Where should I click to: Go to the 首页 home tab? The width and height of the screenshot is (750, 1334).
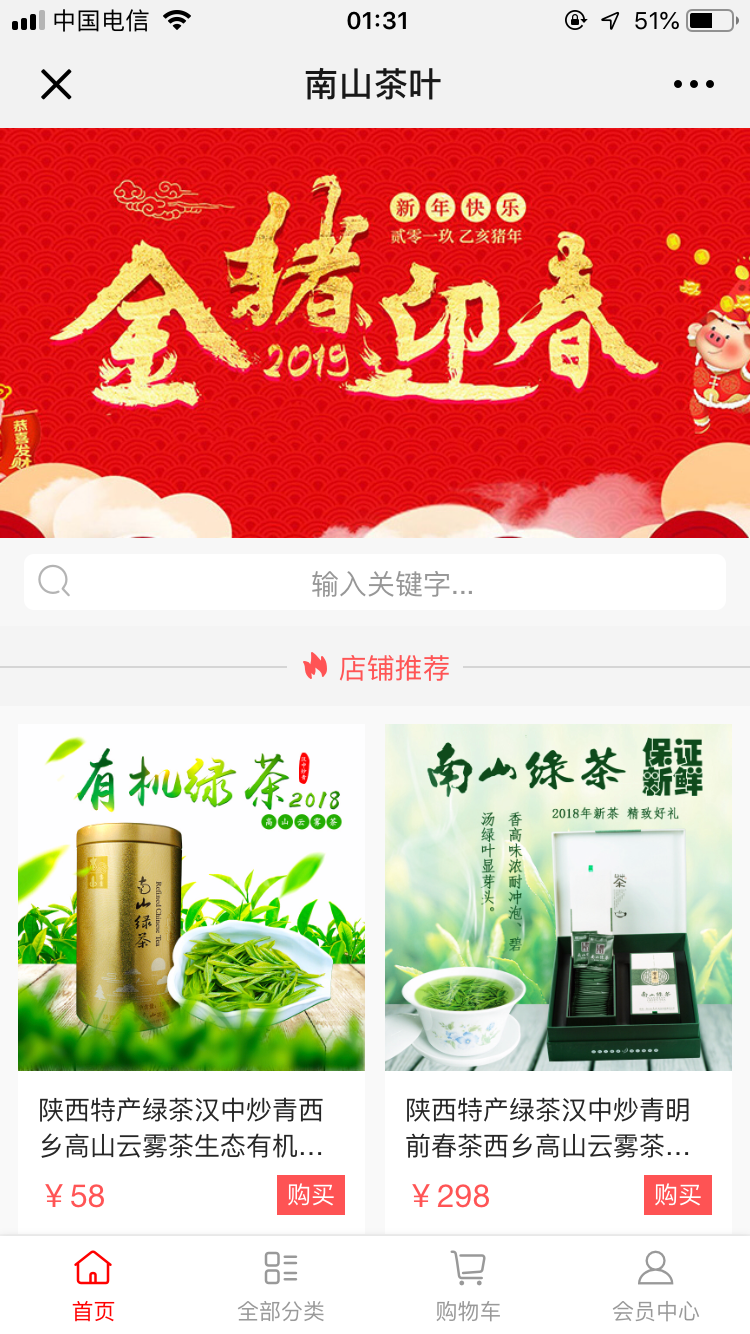[93, 1285]
